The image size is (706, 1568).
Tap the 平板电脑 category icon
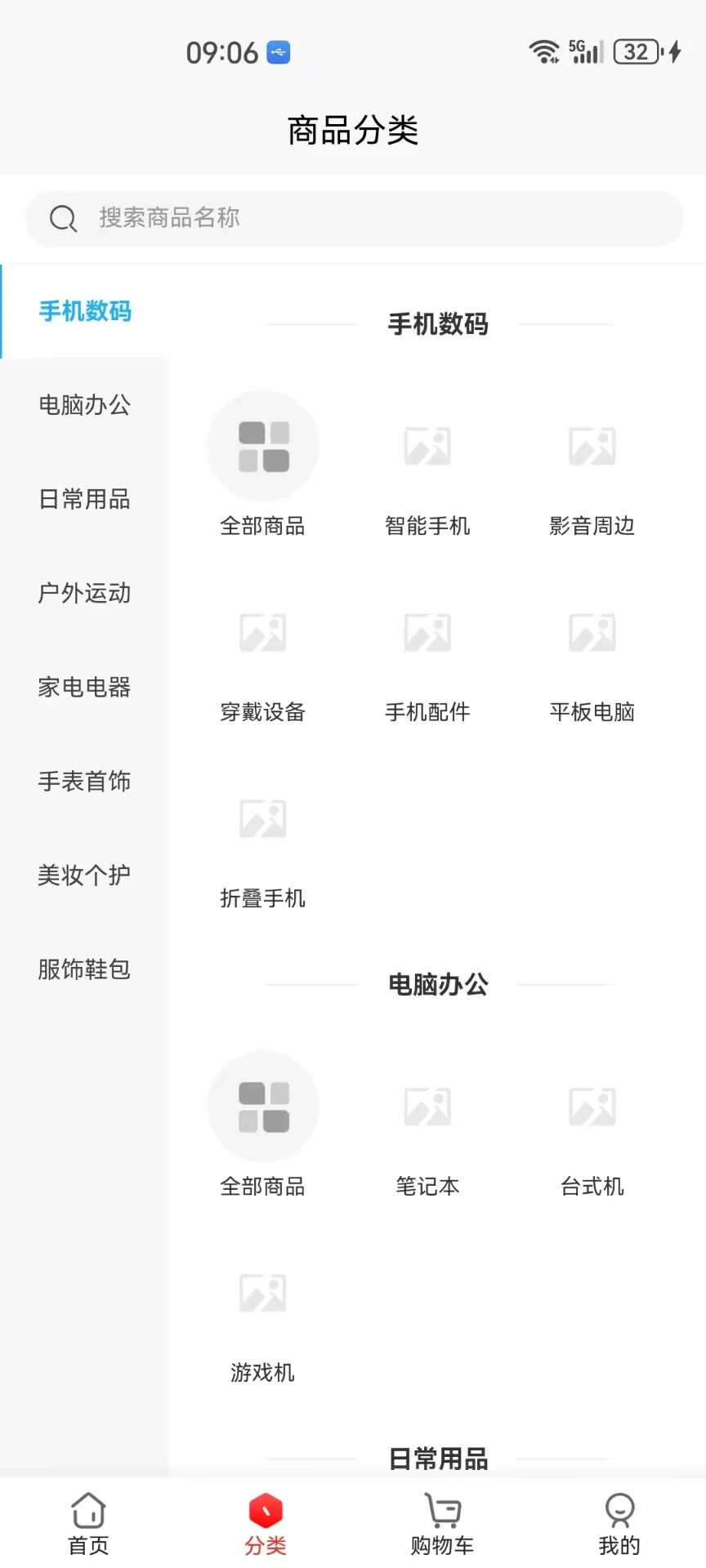tap(592, 632)
